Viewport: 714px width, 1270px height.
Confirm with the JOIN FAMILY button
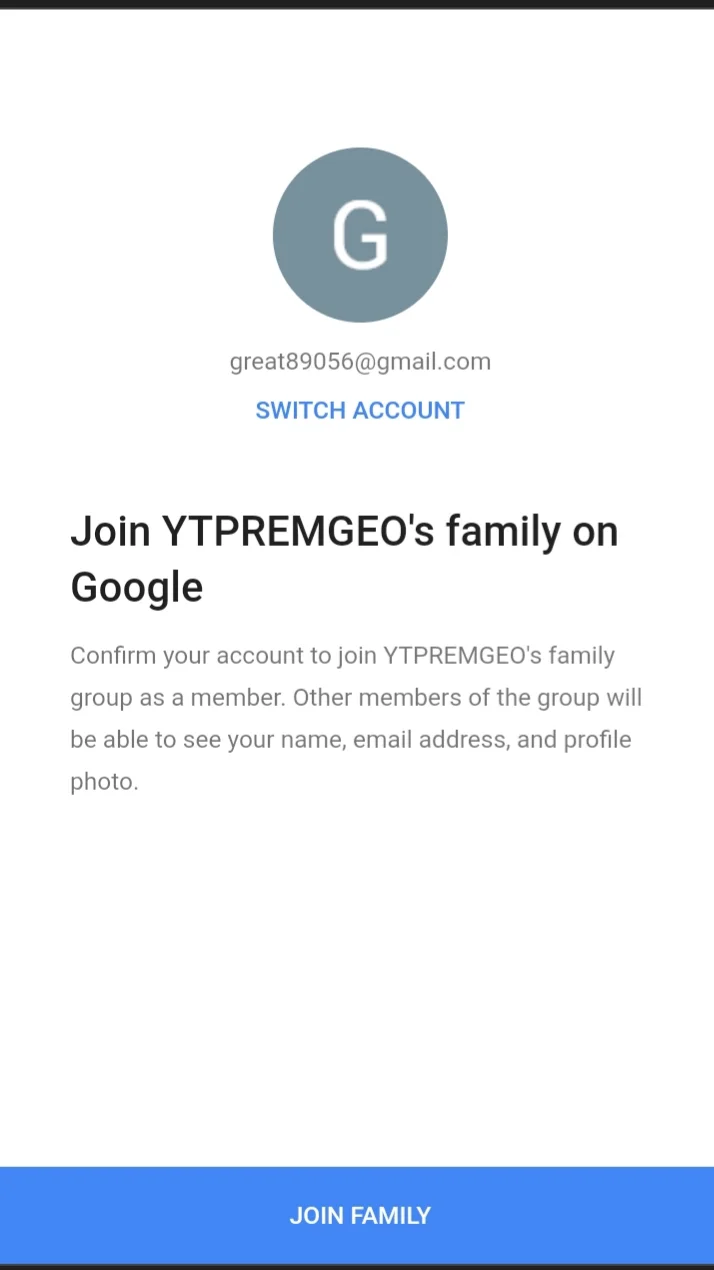click(357, 1215)
